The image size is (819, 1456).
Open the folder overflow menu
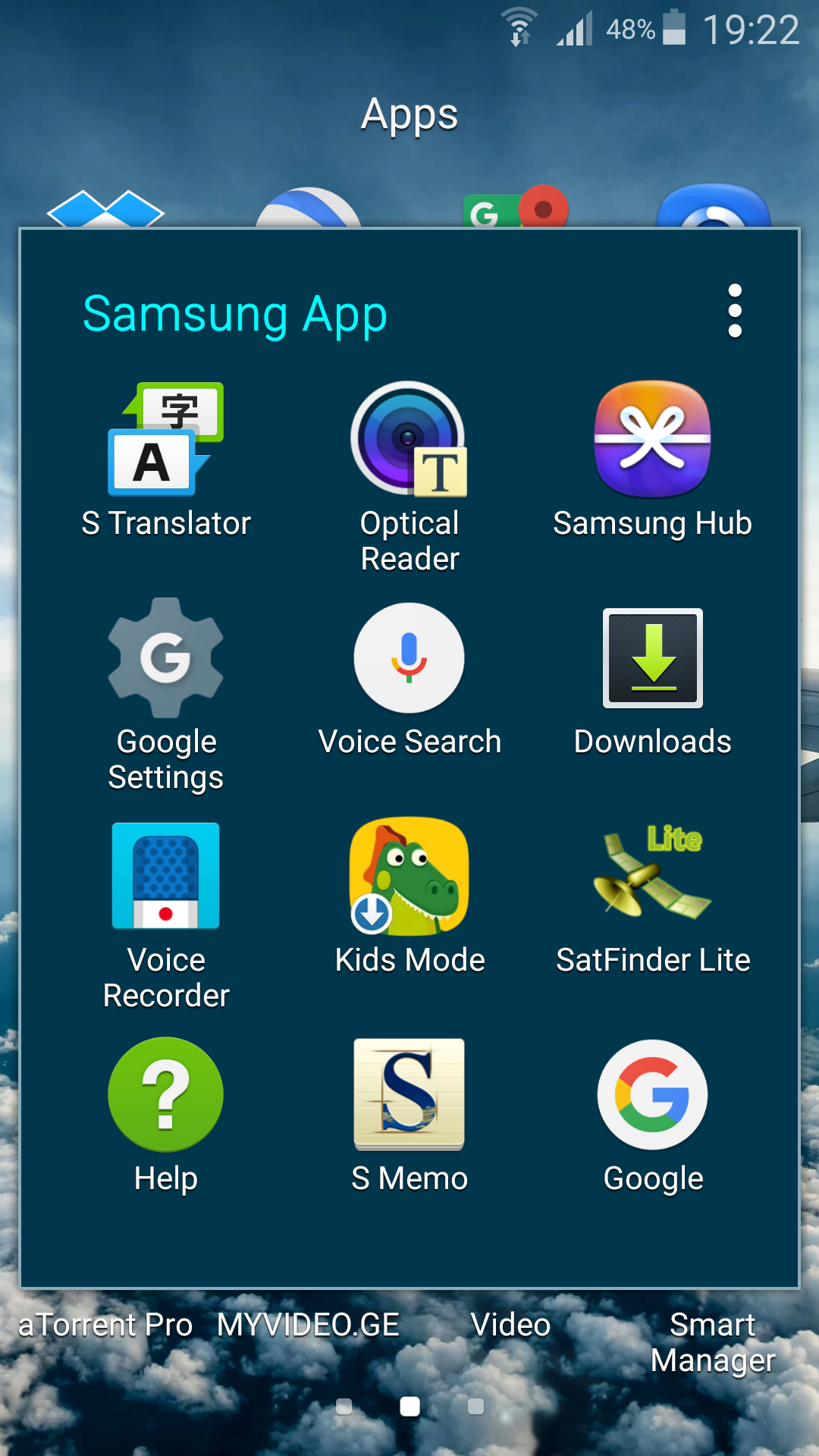734,311
